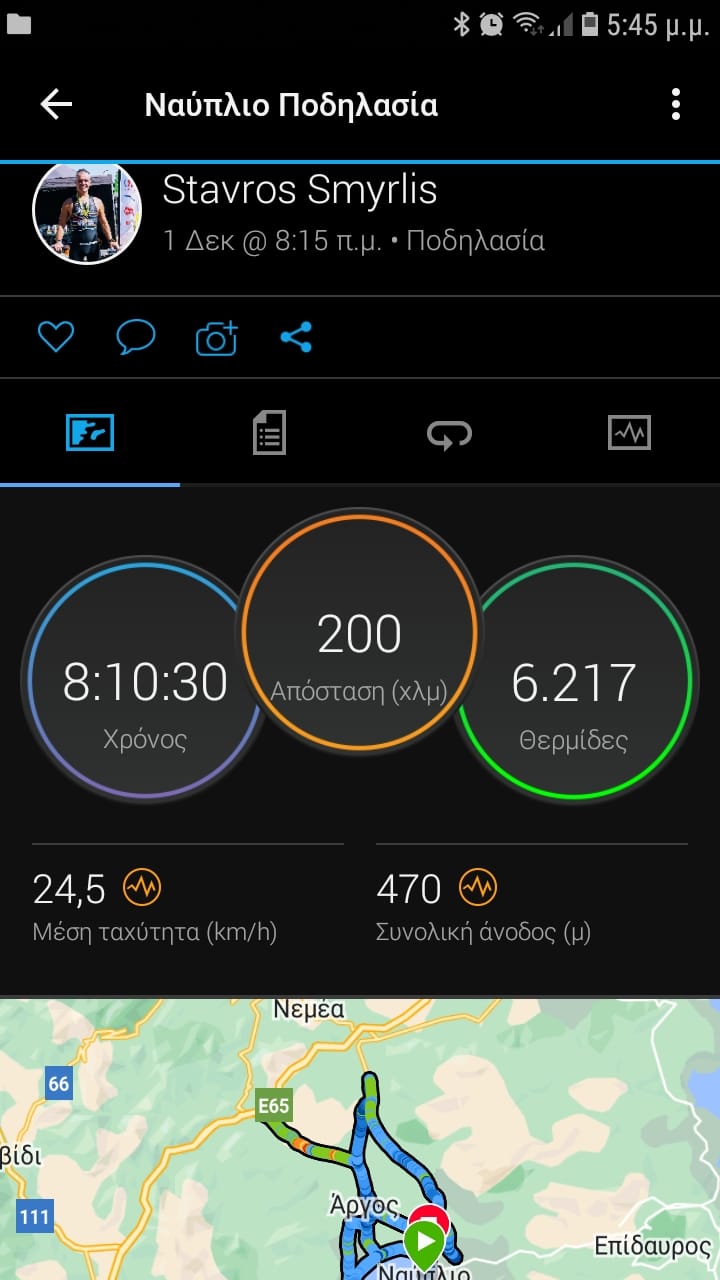The height and width of the screenshot is (1280, 720).
Task: Switch to the stats details tab
Action: click(269, 433)
